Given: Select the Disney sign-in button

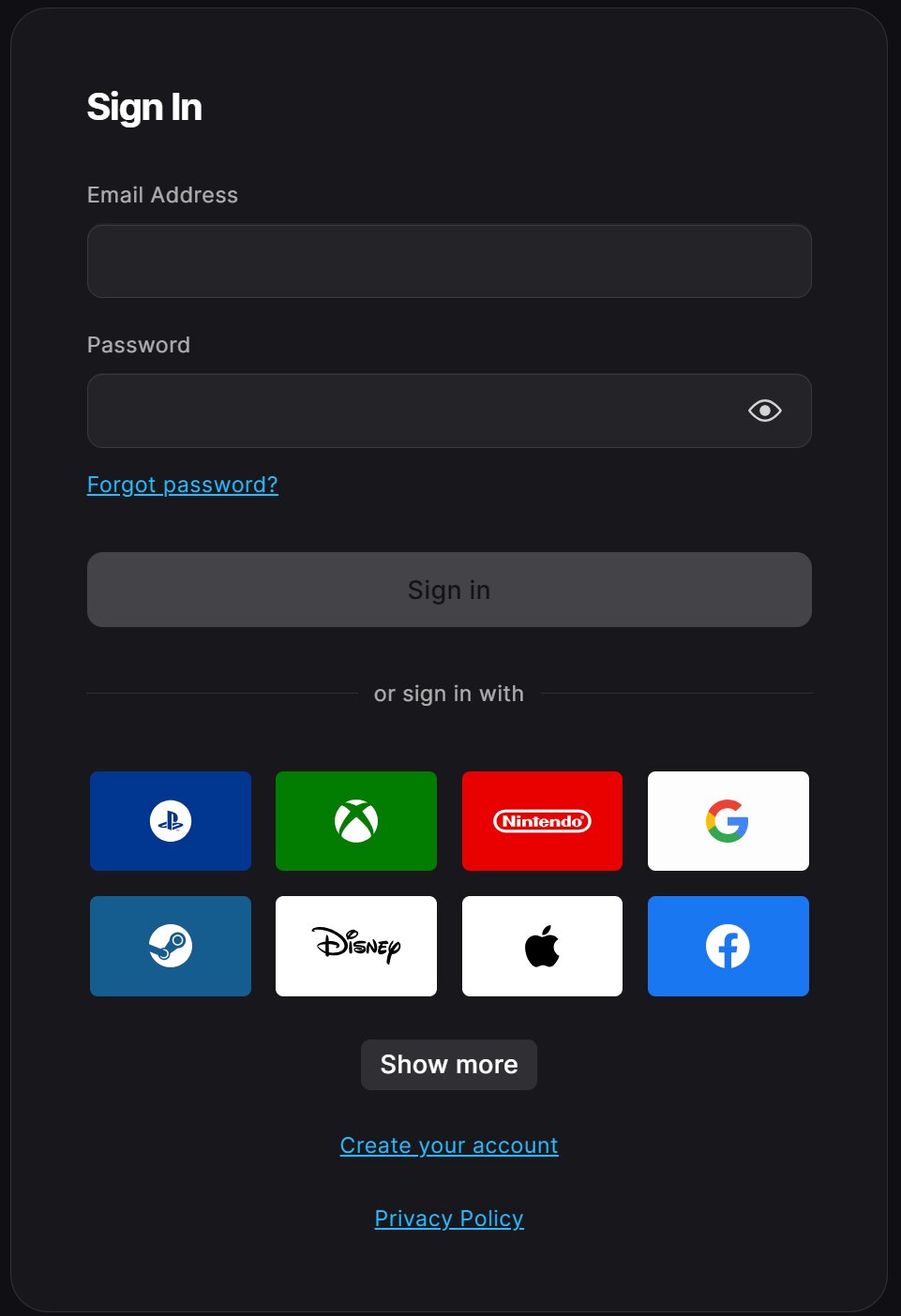Looking at the screenshot, I should [x=356, y=946].
